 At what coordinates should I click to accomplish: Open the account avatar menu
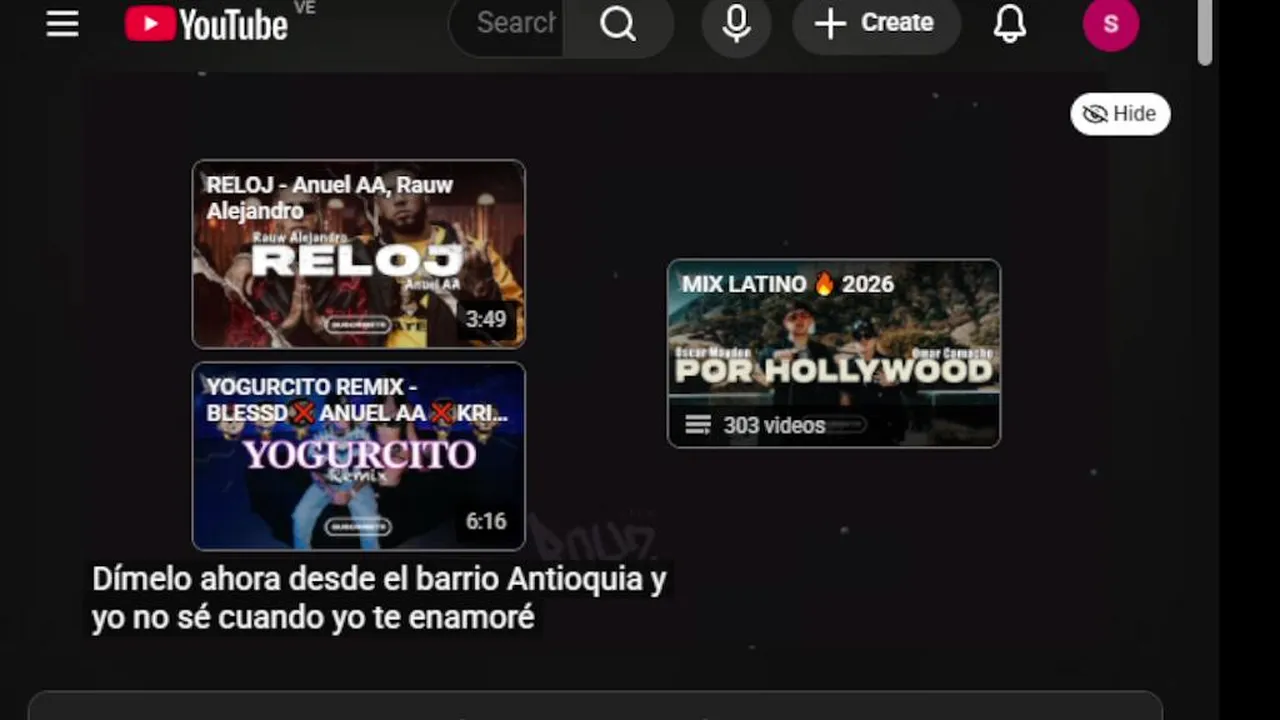click(1110, 24)
